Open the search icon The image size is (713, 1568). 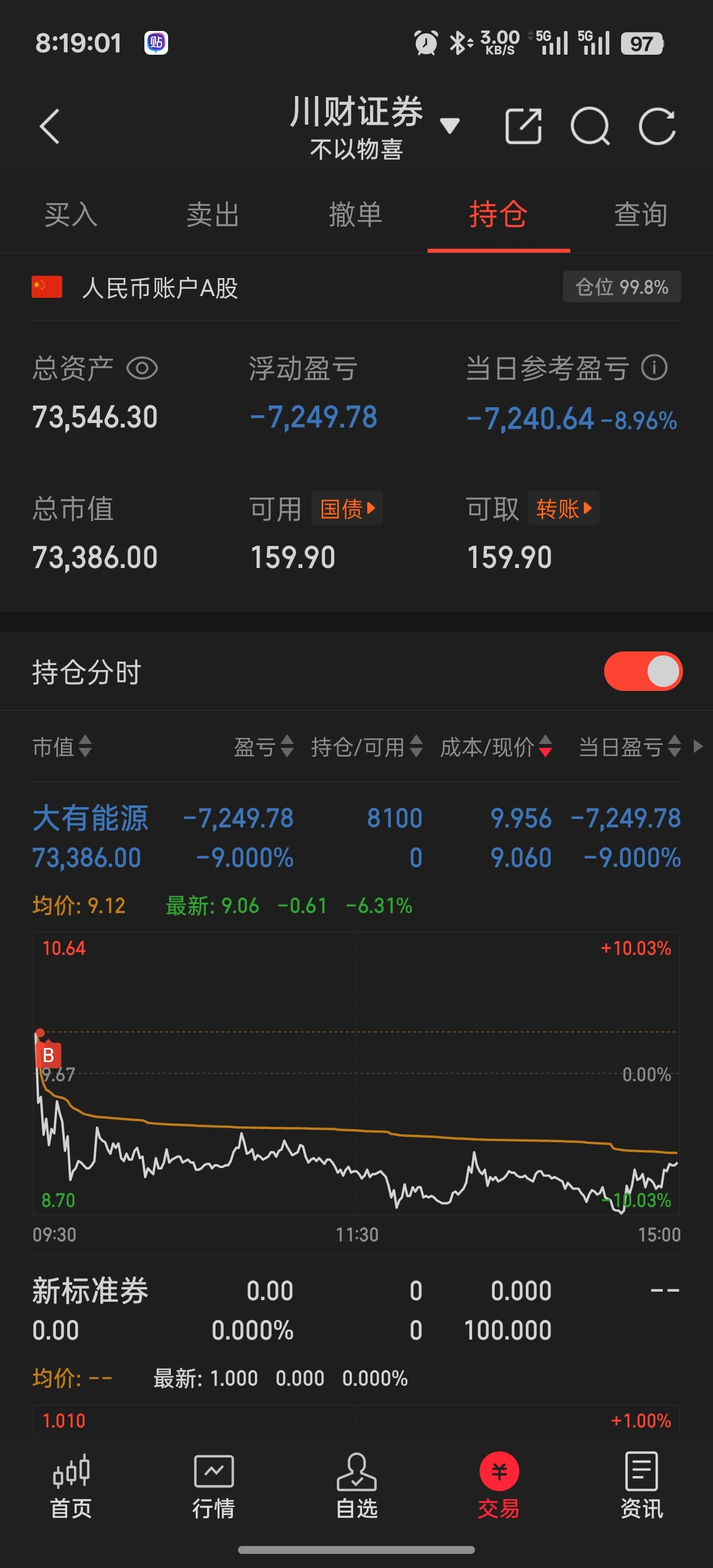tap(589, 126)
